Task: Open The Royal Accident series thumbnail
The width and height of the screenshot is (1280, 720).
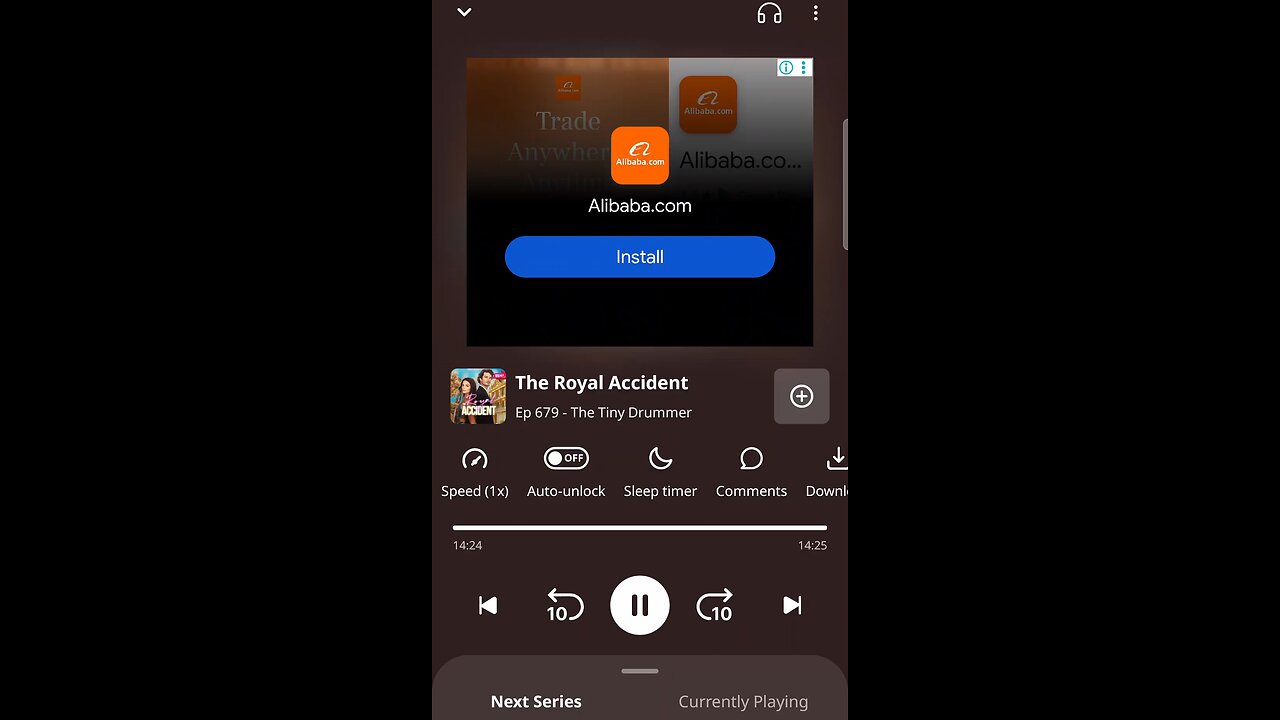Action: [478, 396]
